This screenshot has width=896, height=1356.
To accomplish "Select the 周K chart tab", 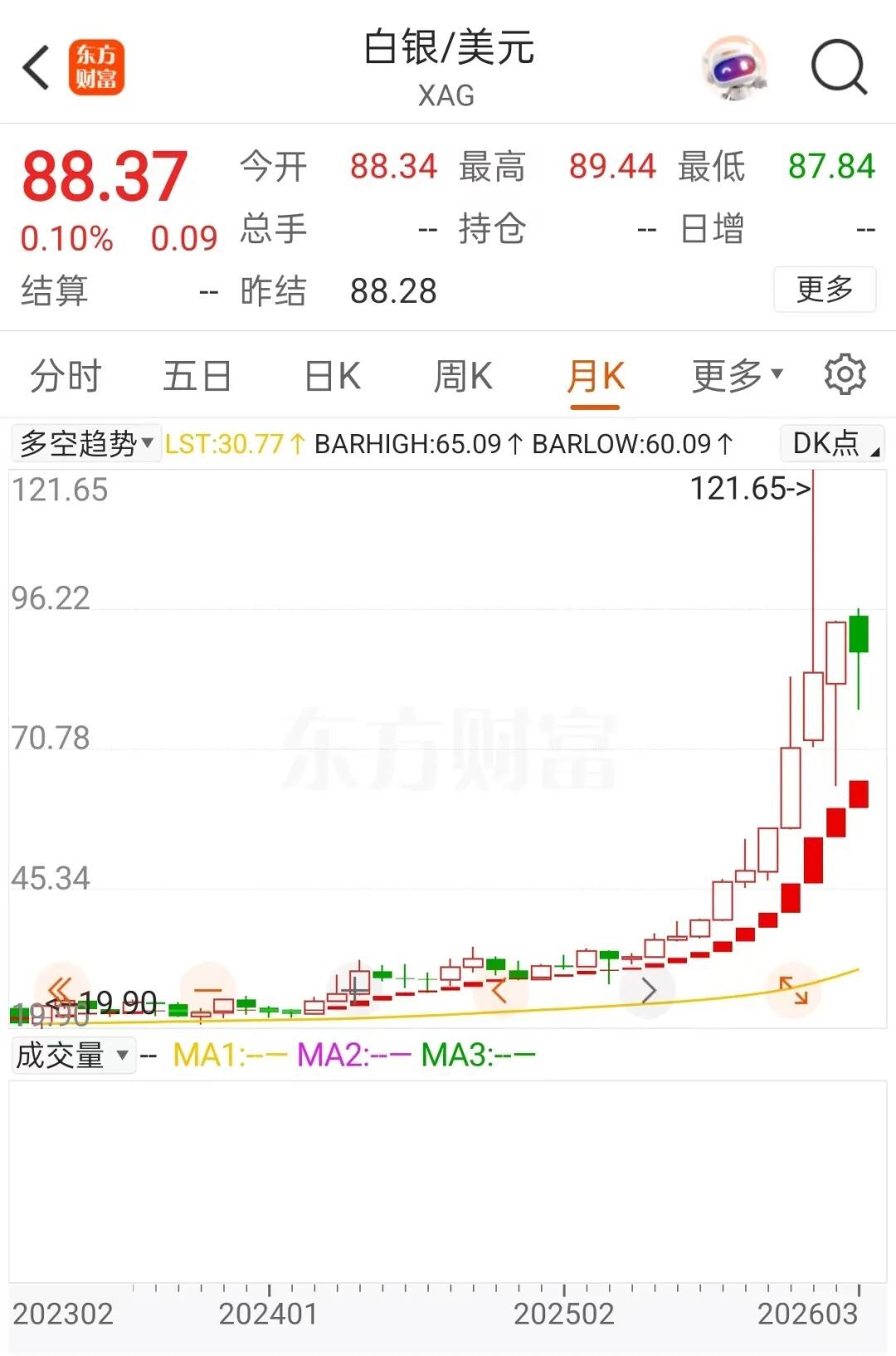I will tap(463, 377).
